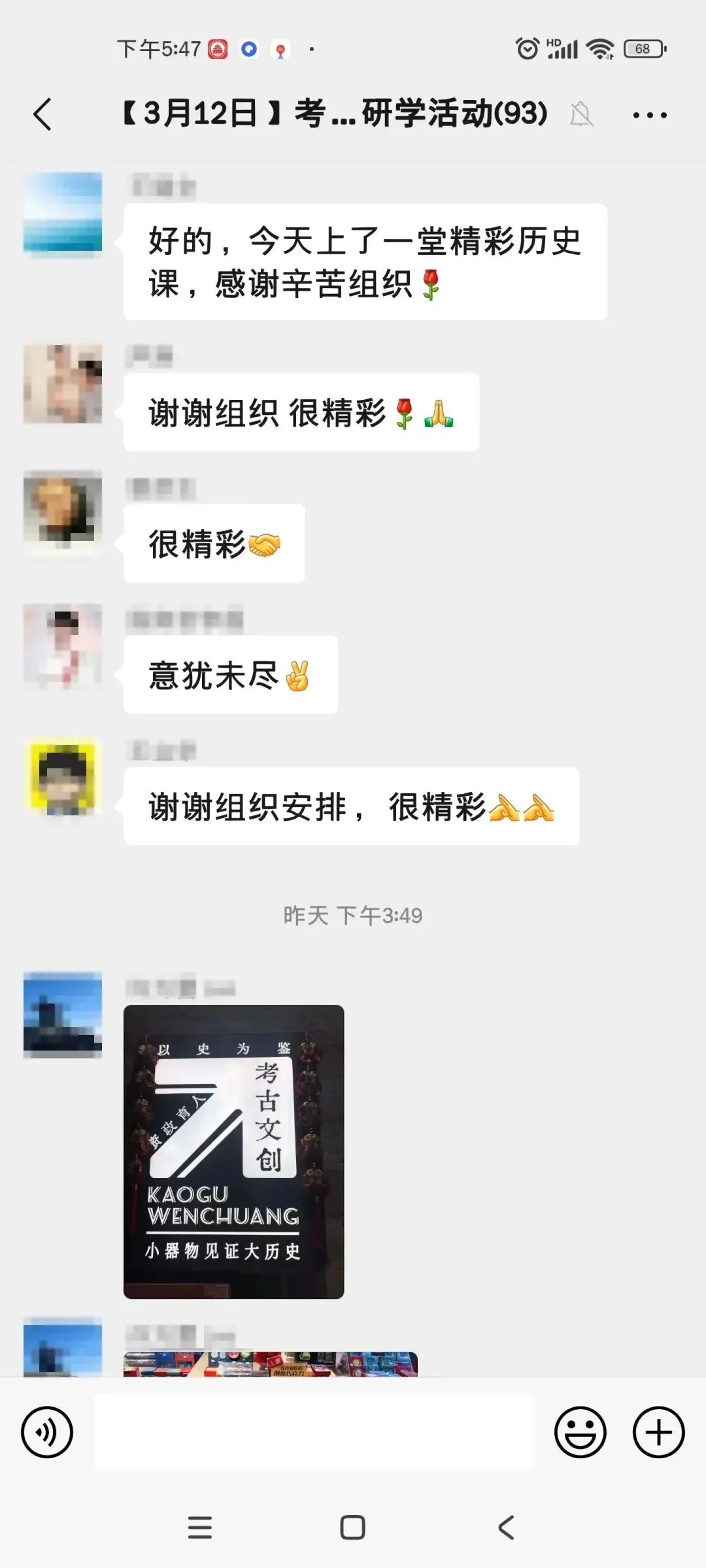Tap the message text field
The image size is (706, 1568).
314,1432
